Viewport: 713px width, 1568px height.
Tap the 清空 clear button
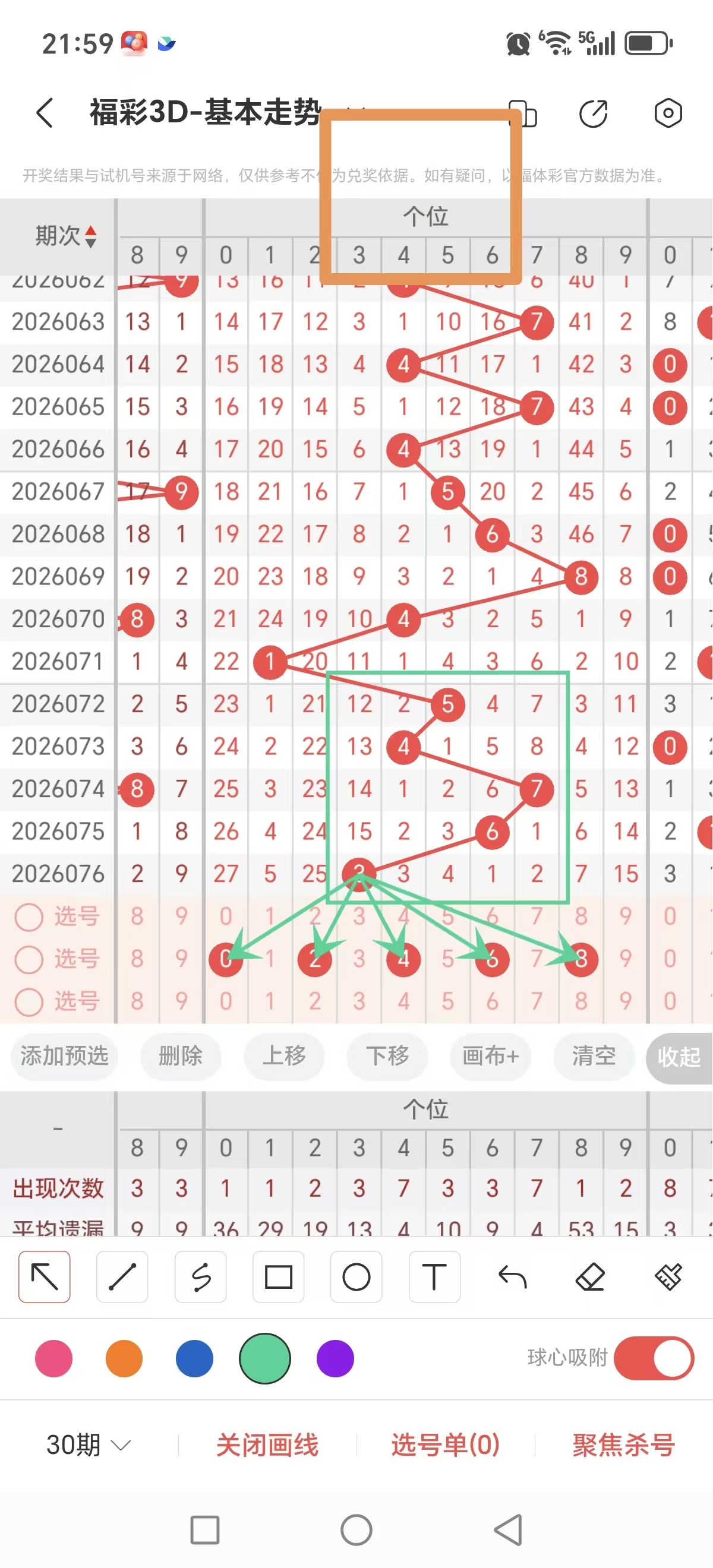coord(594,1057)
